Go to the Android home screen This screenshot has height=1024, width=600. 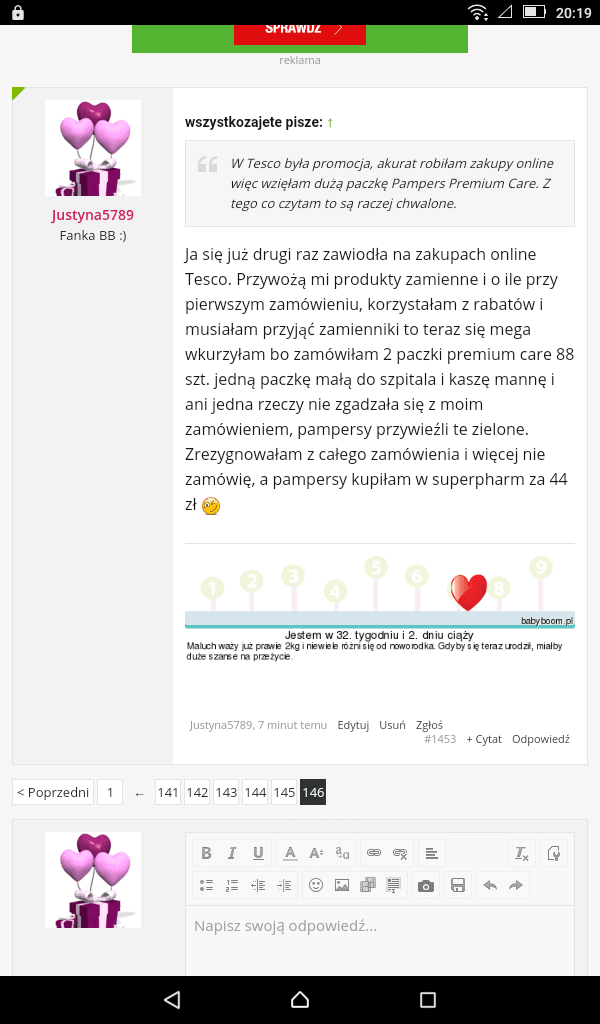click(x=300, y=999)
